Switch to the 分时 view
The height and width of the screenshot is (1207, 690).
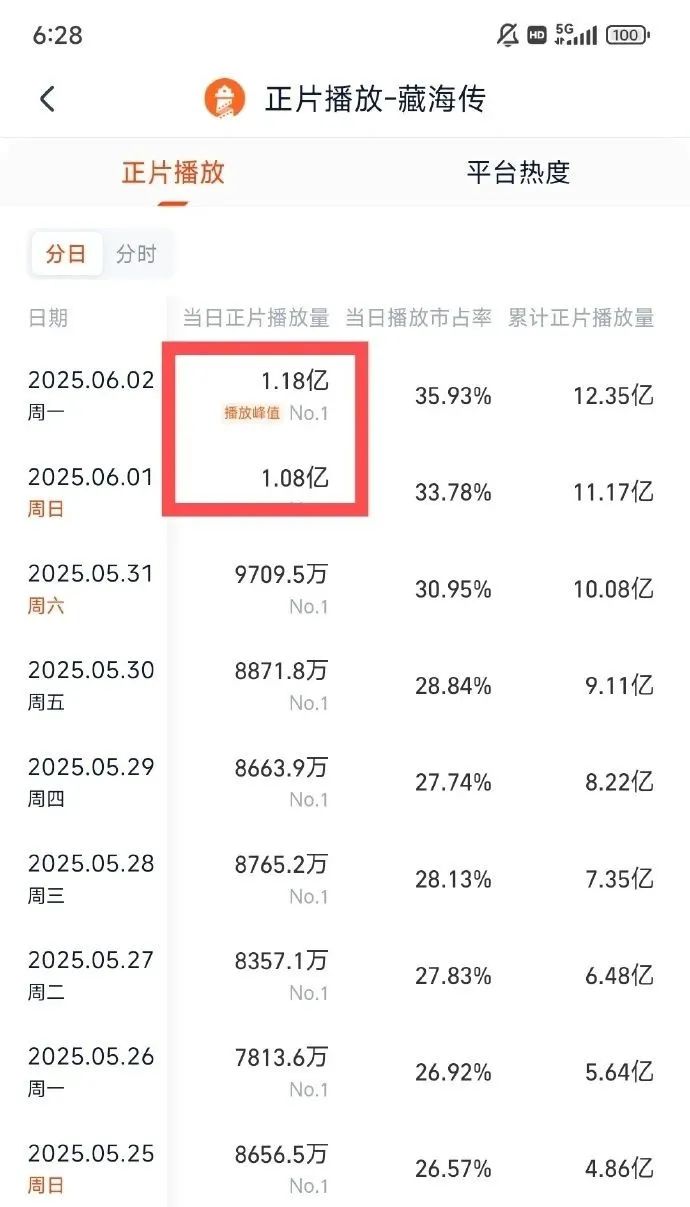point(137,254)
